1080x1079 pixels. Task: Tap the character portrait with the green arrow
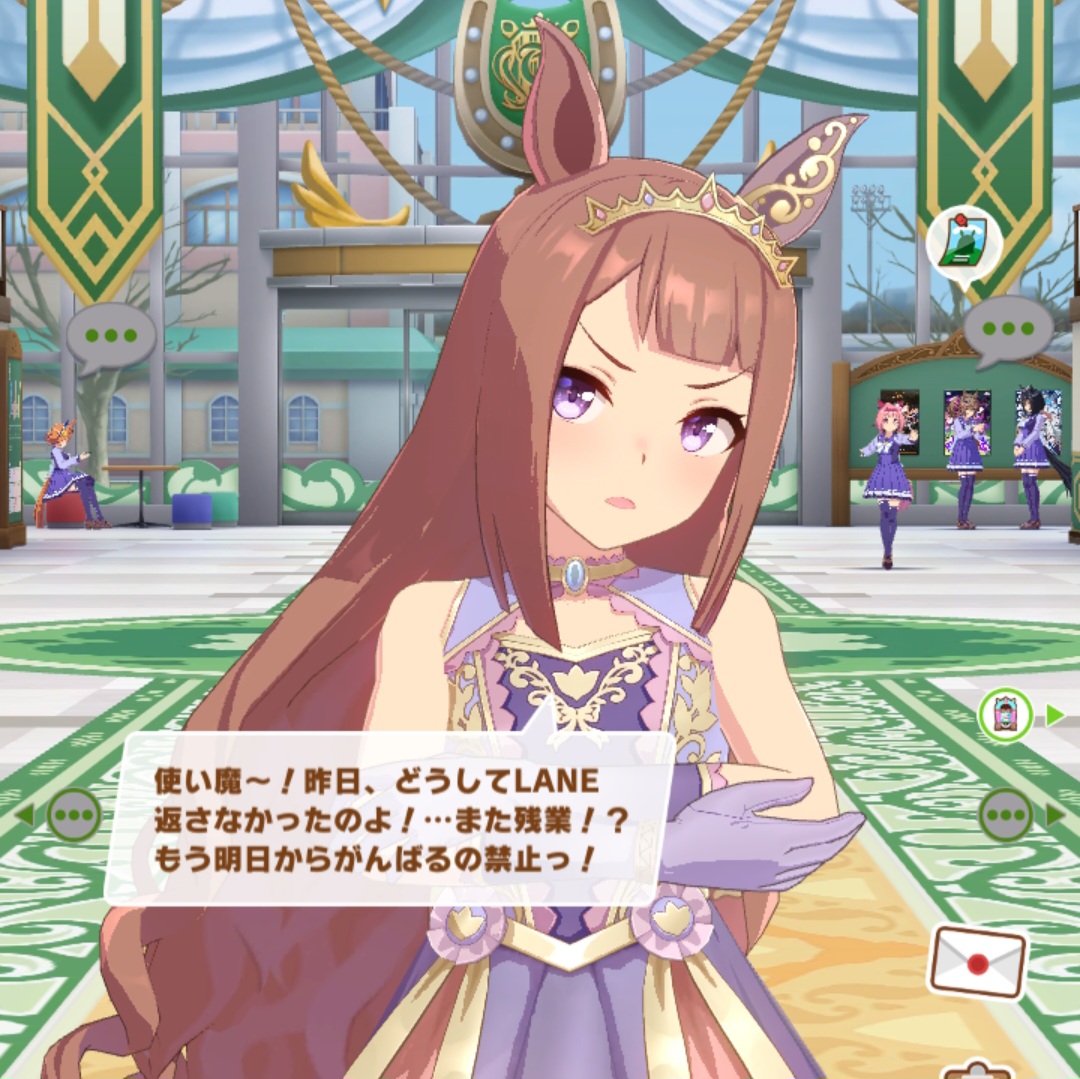pos(1005,715)
